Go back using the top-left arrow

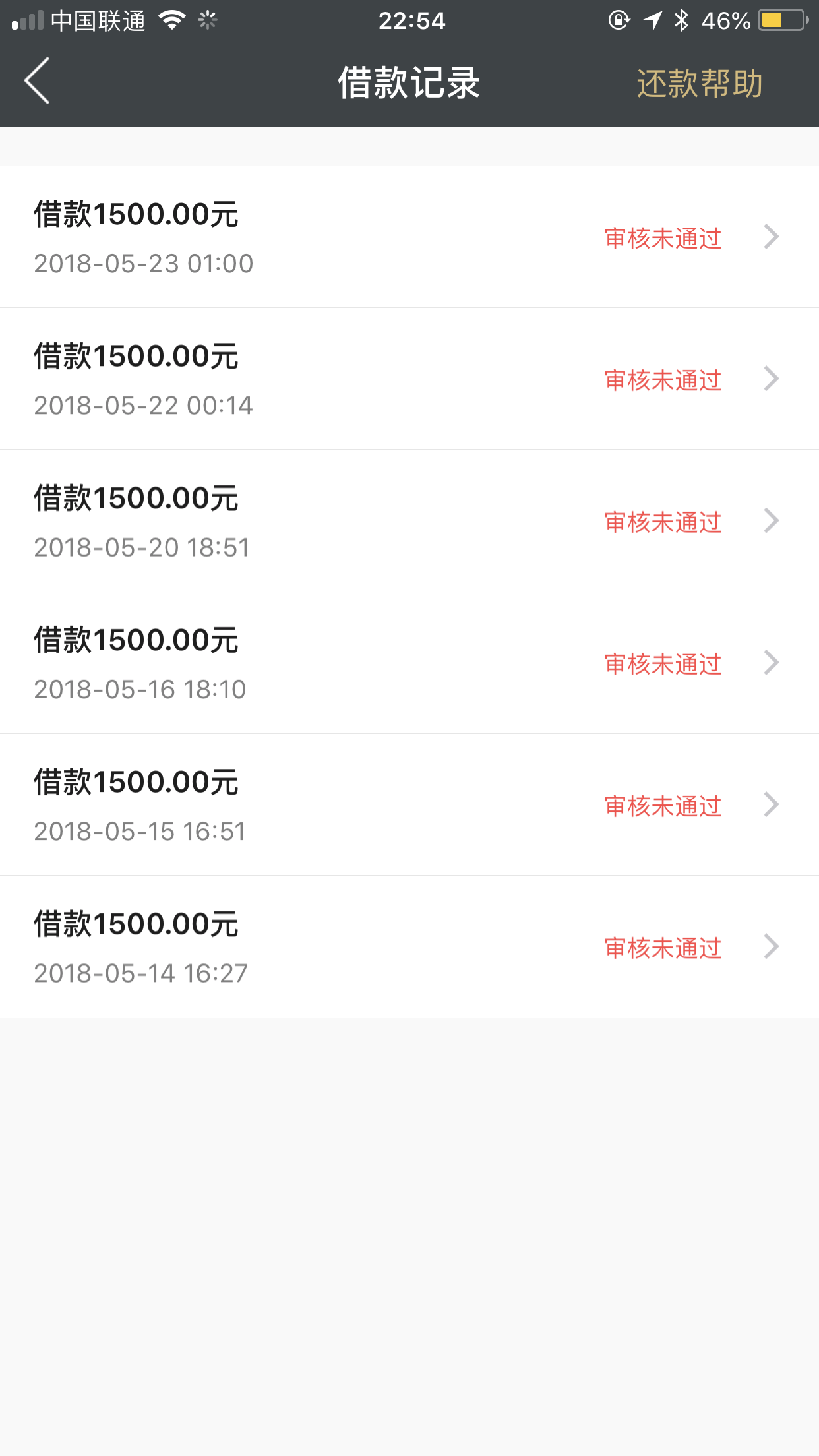click(x=37, y=81)
